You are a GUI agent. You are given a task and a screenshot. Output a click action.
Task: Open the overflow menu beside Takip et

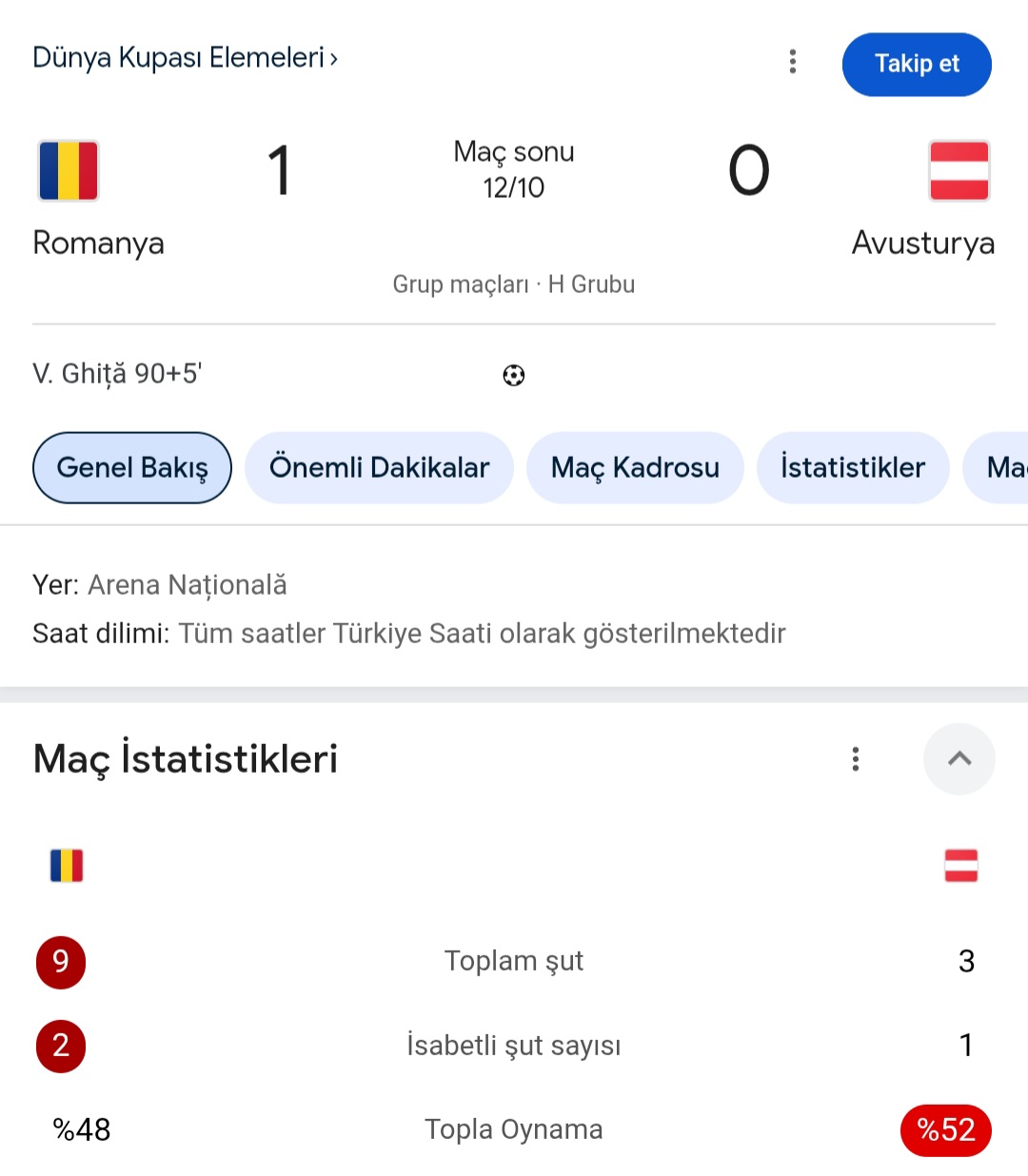point(792,63)
